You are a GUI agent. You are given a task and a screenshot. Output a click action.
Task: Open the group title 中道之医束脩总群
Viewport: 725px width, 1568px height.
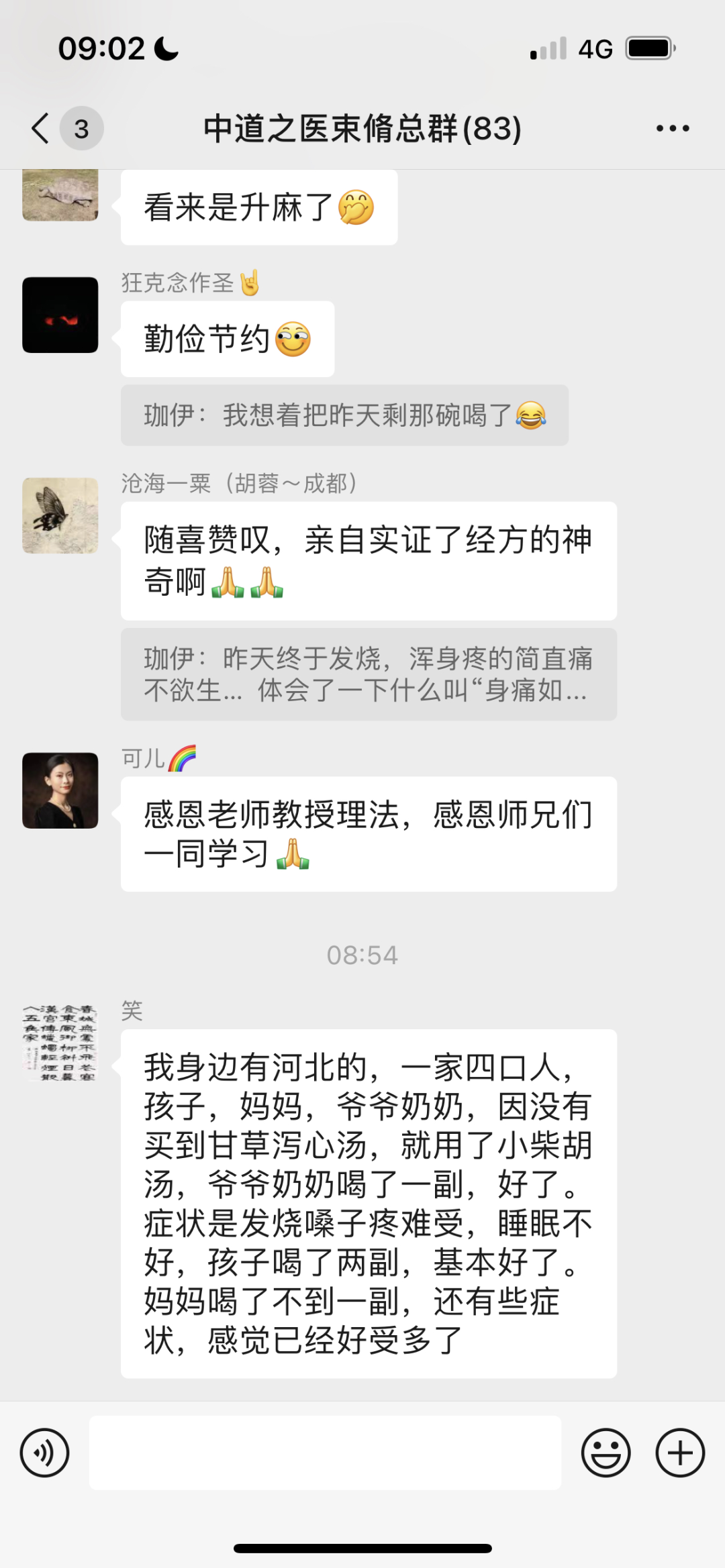tap(362, 130)
